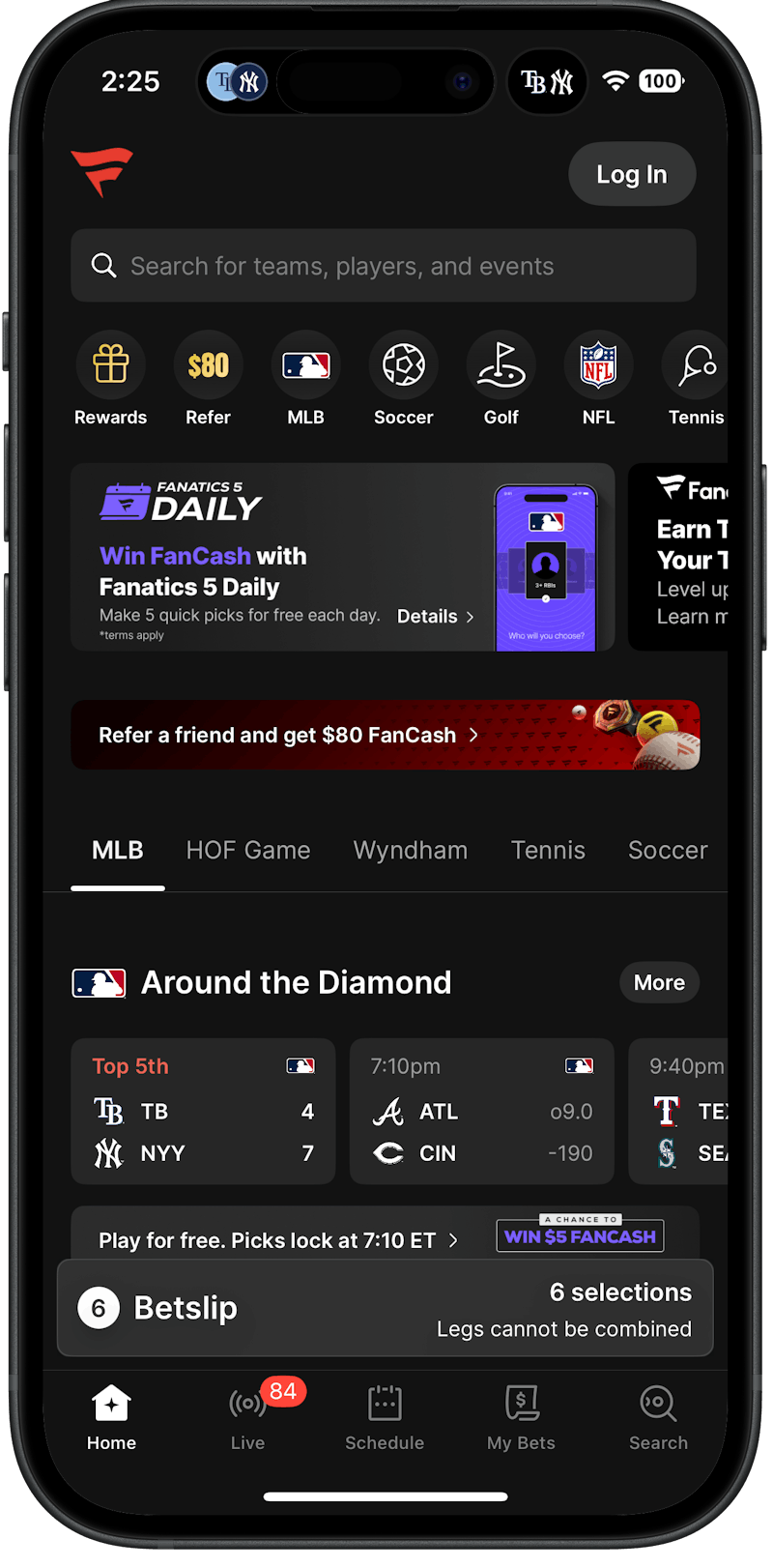Select the Soccer sport shortcut
Viewport: 773px width, 1568px height.
click(404, 378)
